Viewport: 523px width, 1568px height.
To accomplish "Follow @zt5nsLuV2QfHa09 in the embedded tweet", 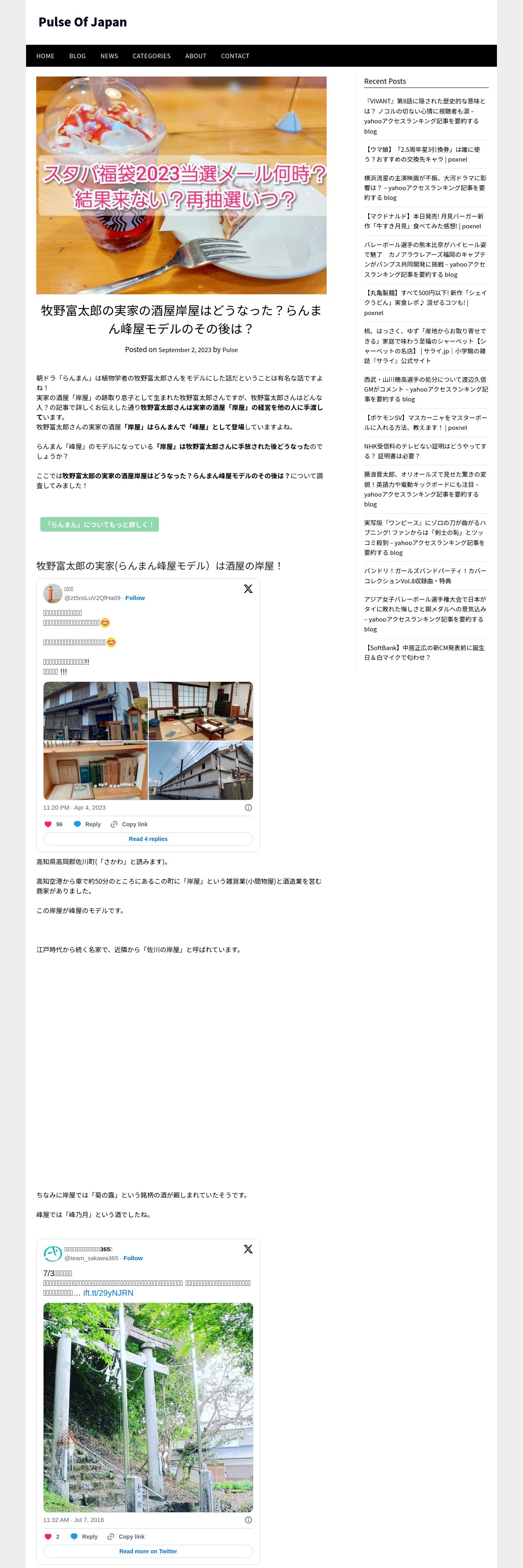I will (134, 598).
